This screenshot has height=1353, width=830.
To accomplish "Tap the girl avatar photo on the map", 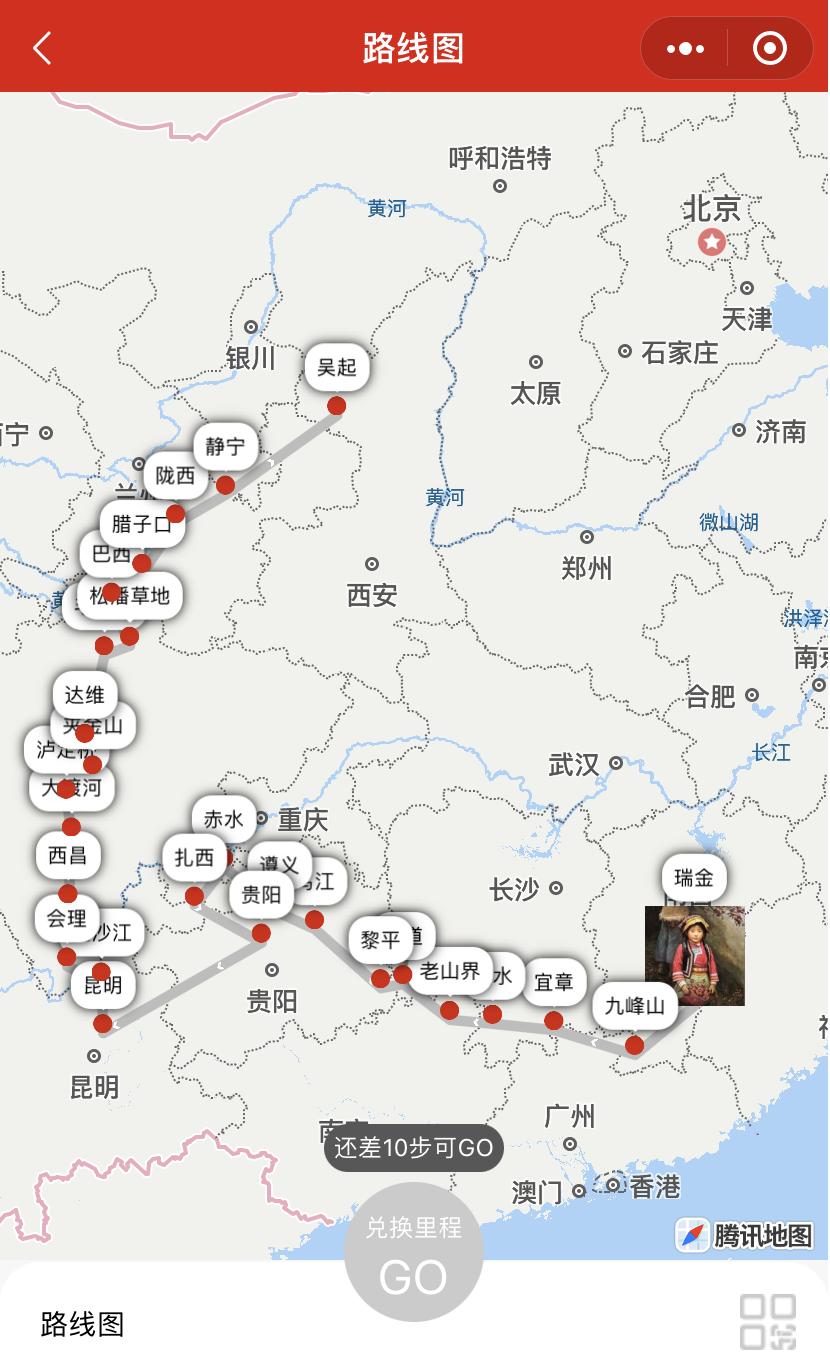I will (694, 955).
